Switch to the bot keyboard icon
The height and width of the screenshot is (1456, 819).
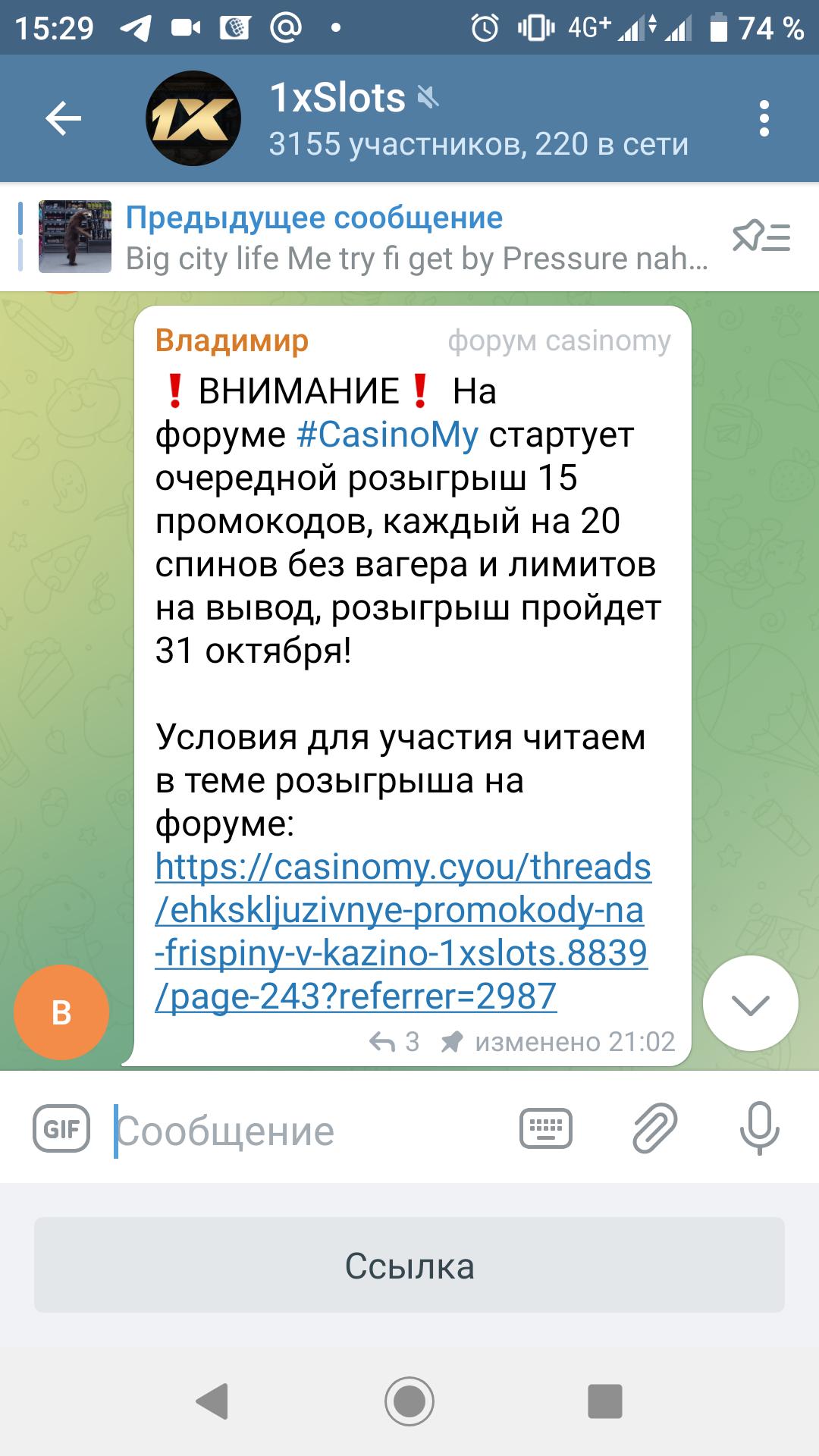[x=545, y=1129]
